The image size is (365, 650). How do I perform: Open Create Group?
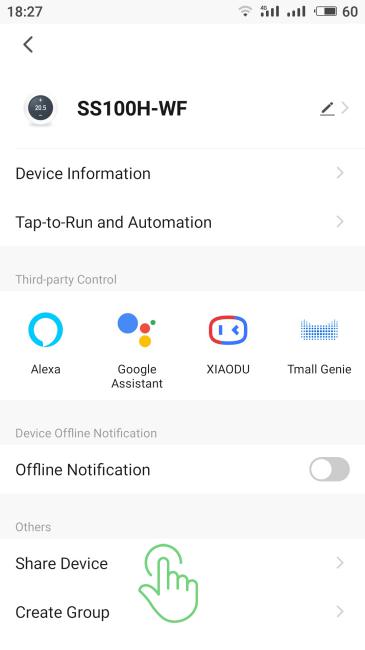pyautogui.click(x=182, y=612)
